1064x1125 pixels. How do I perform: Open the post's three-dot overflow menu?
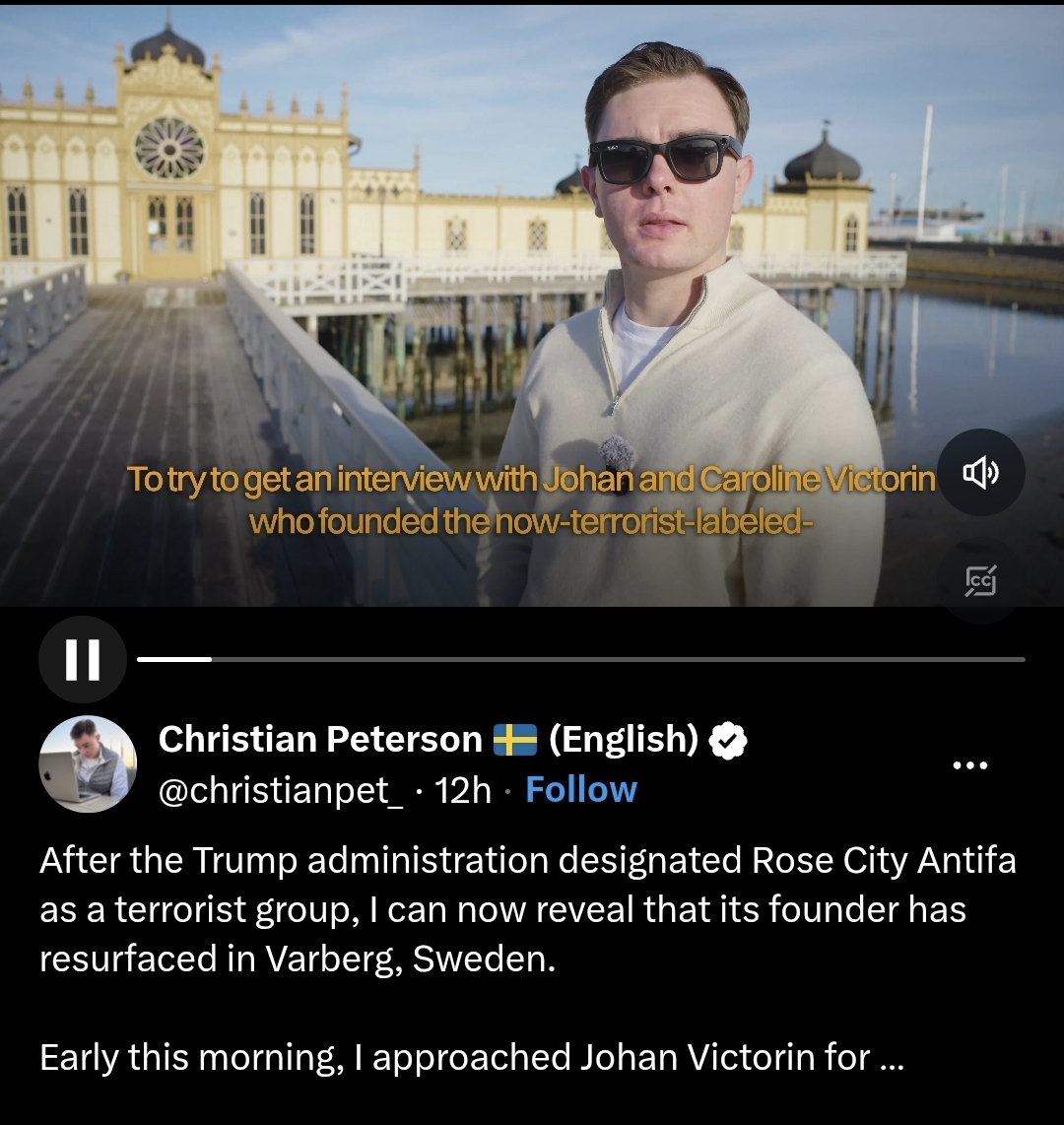970,765
